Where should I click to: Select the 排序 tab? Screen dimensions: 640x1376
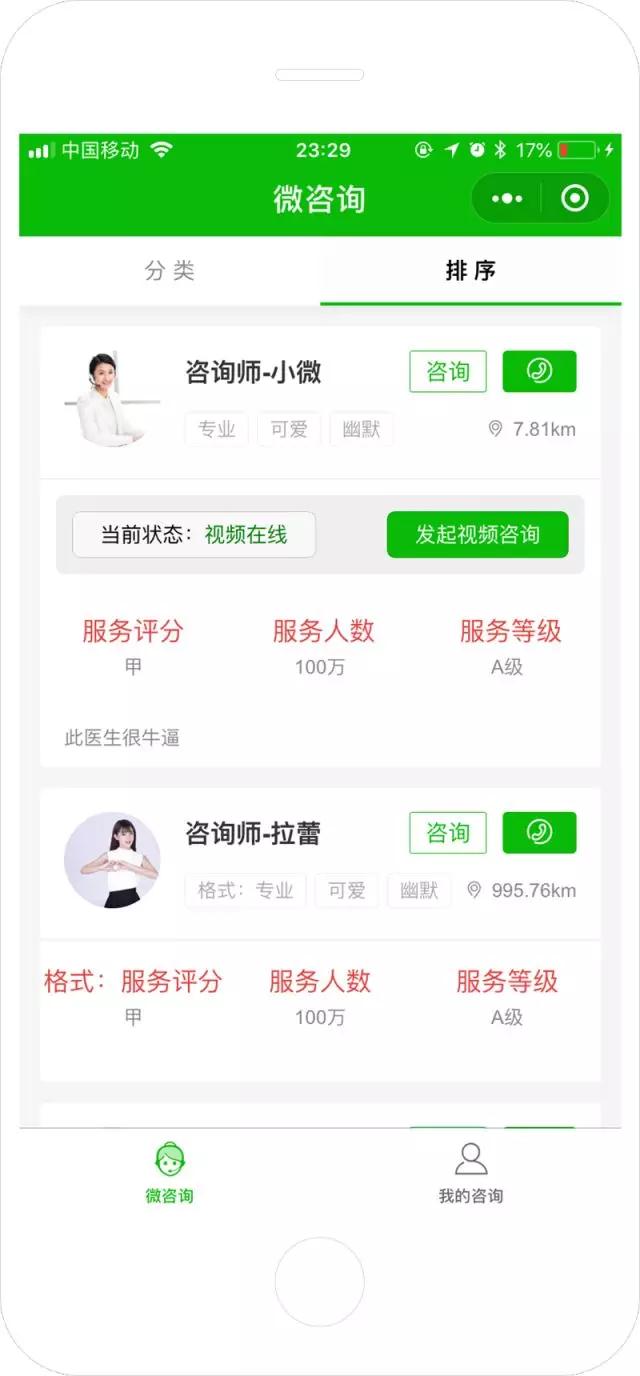[470, 271]
